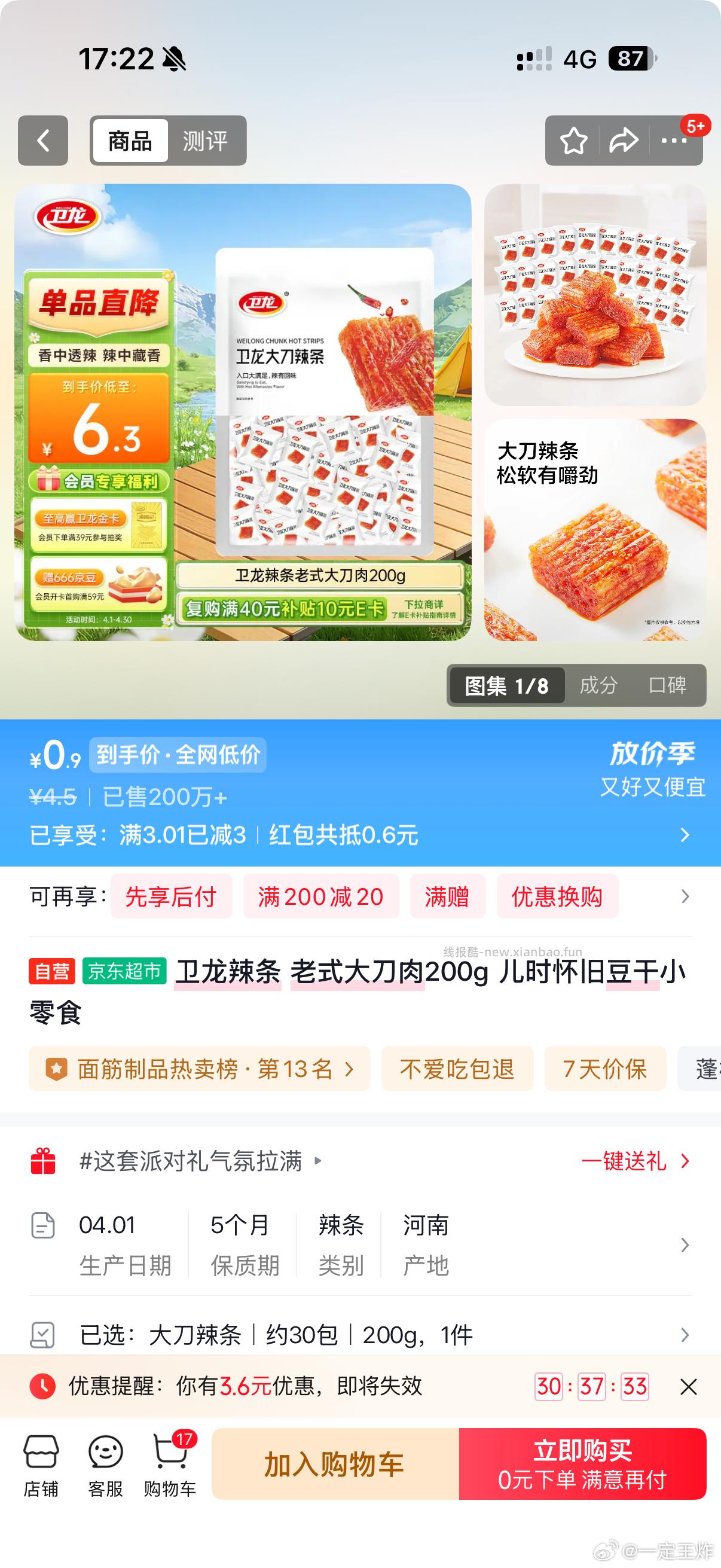Open the 成分 ingredients tab
The height and width of the screenshot is (1568, 721).
(598, 685)
